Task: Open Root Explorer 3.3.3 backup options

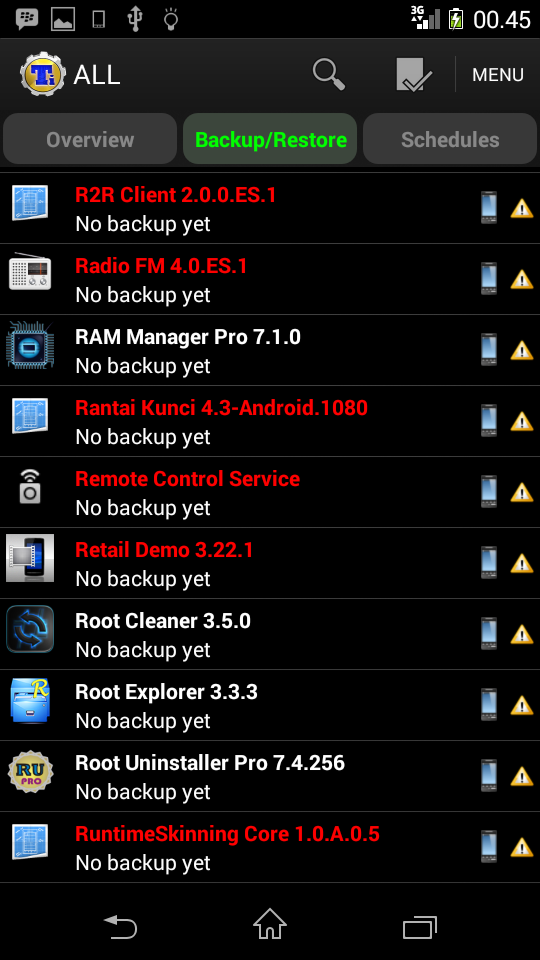Action: coord(270,706)
